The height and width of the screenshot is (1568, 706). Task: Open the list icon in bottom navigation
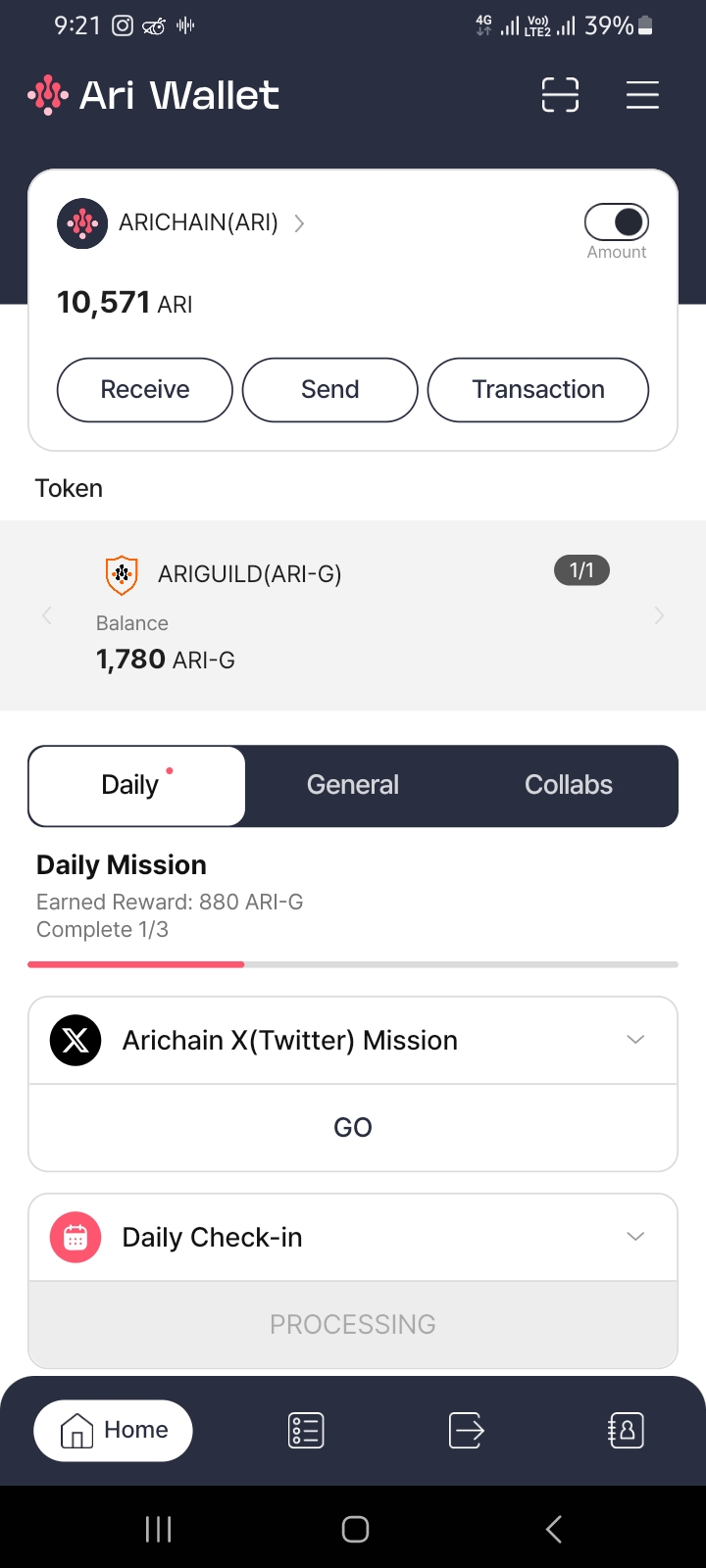(306, 1431)
